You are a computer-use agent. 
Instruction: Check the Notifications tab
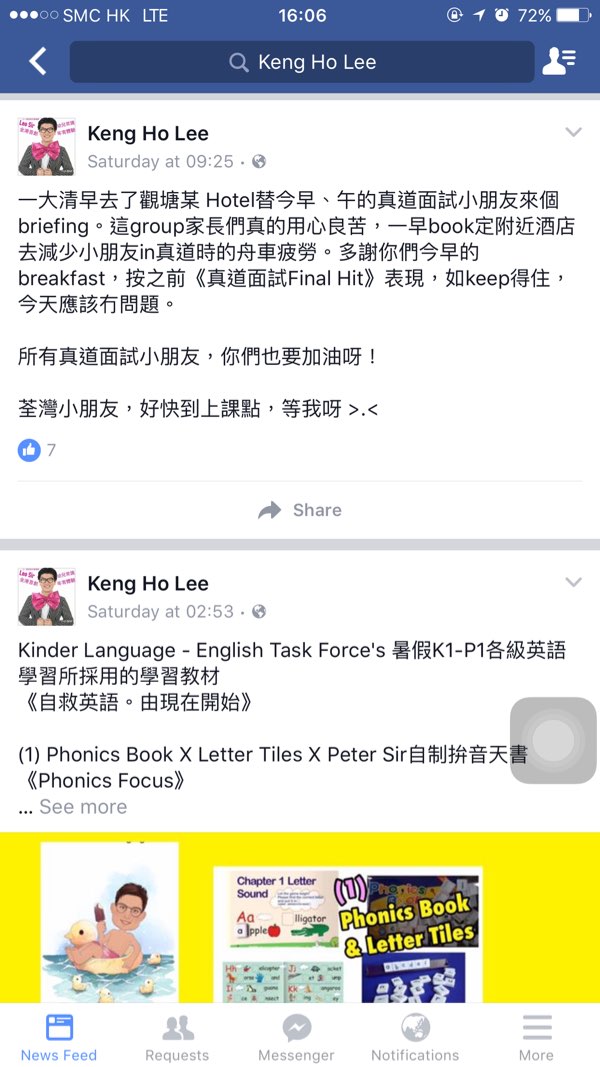click(x=415, y=1038)
